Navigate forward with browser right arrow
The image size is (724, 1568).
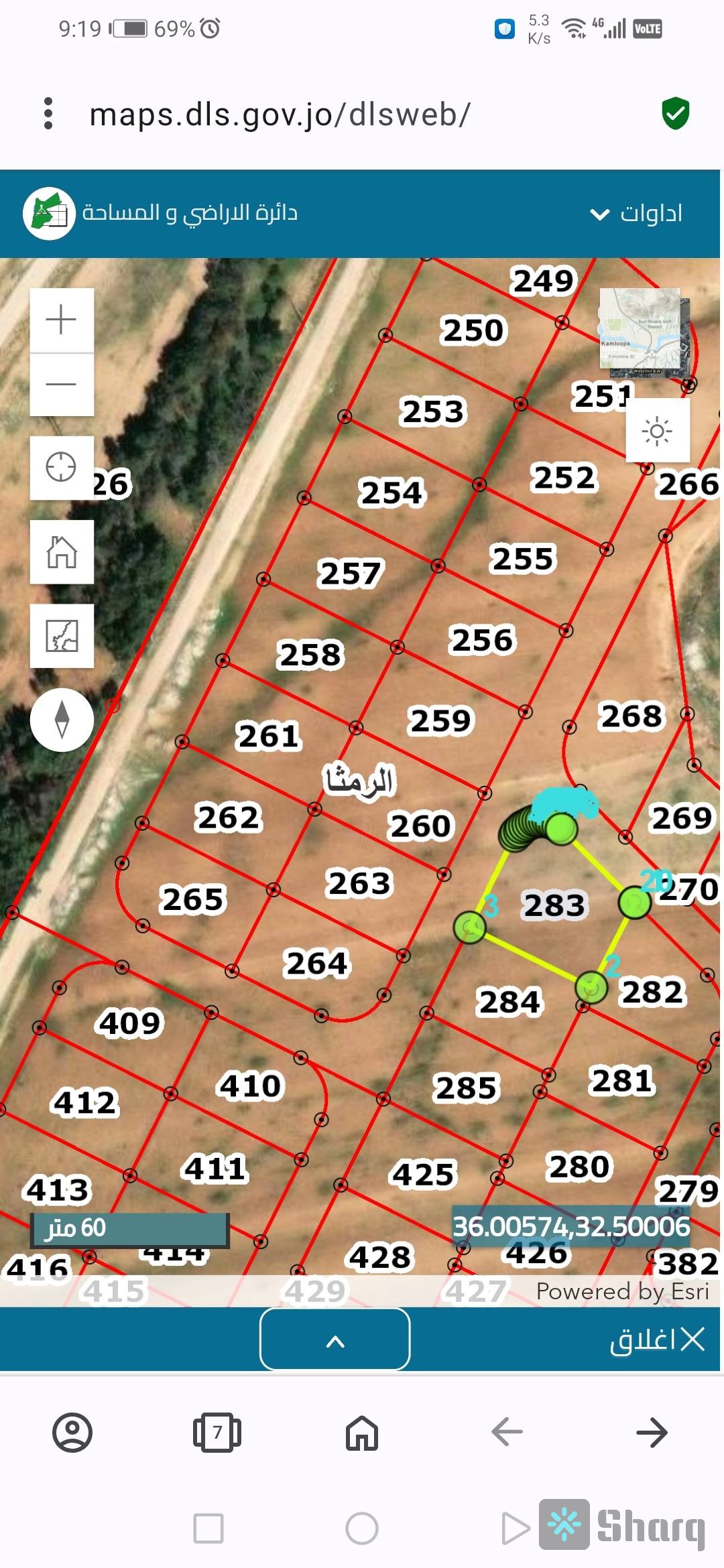click(652, 1433)
